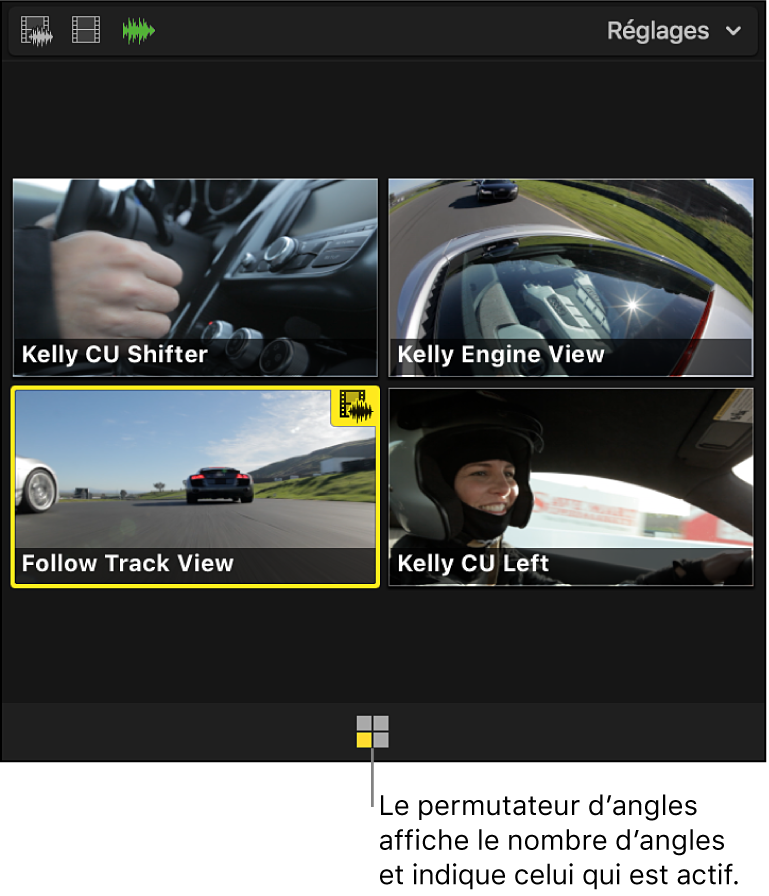Tap the angle bank switcher grid
This screenshot has width=769, height=896.
(373, 732)
